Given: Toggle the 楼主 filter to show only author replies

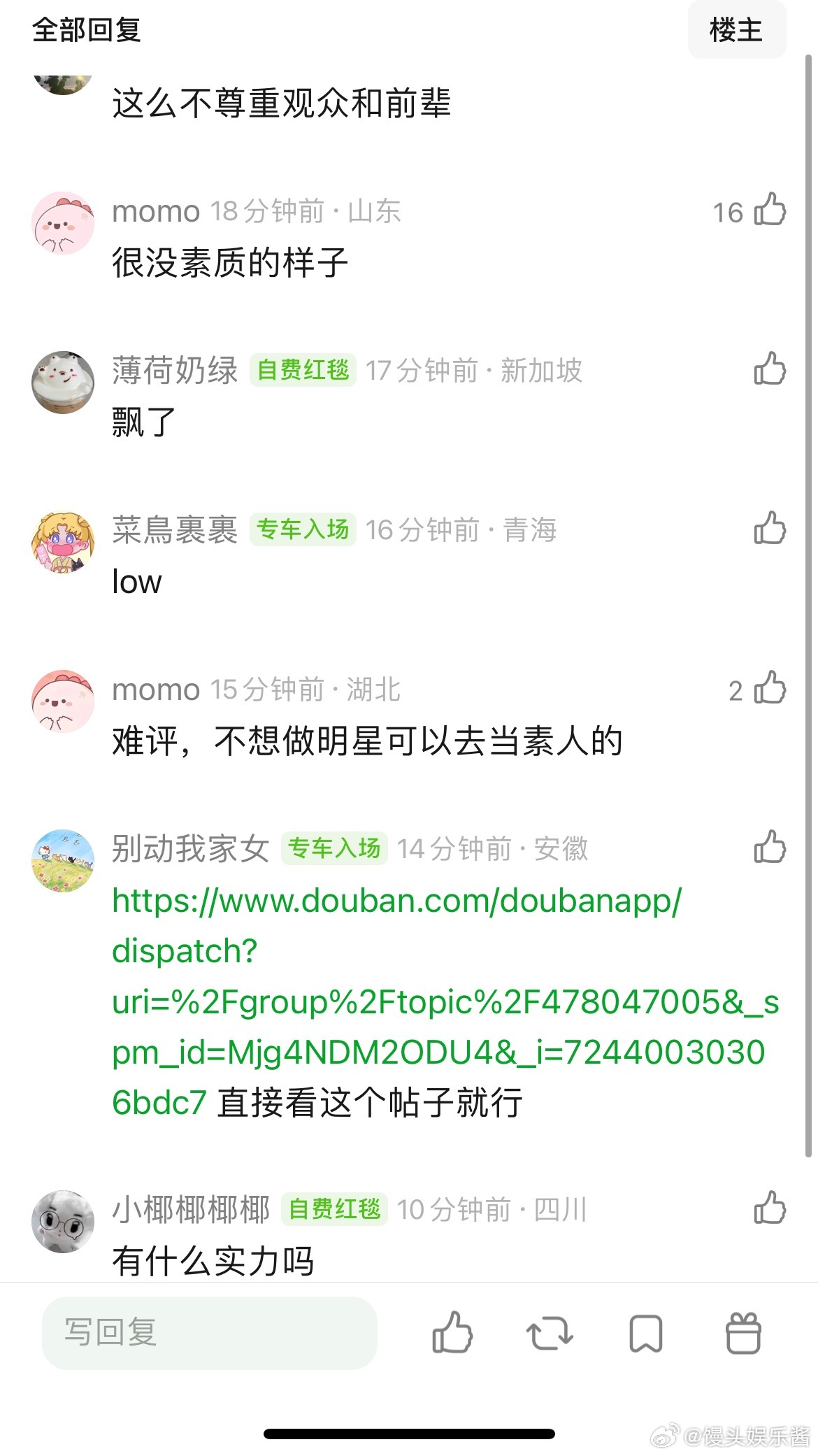Looking at the screenshot, I should coord(737,31).
